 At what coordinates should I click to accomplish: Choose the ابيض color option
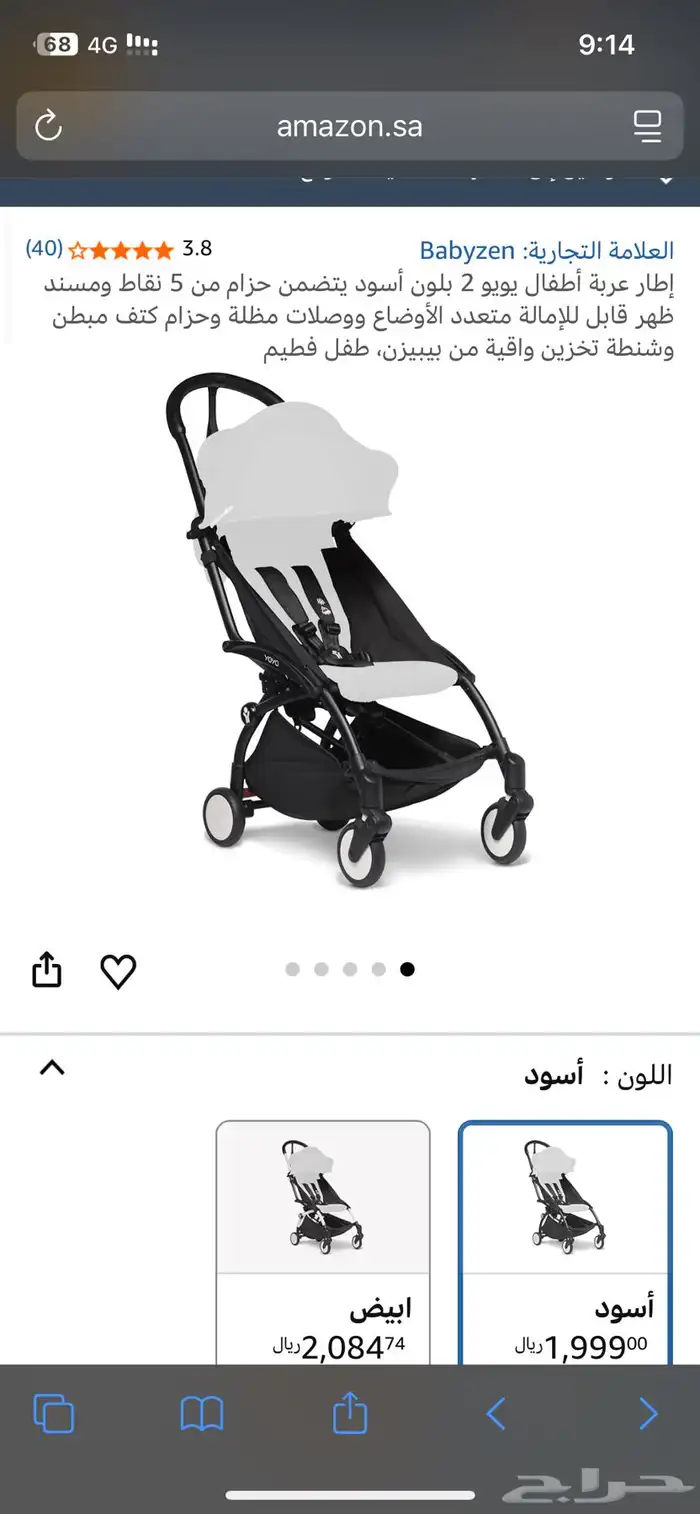pos(323,1240)
